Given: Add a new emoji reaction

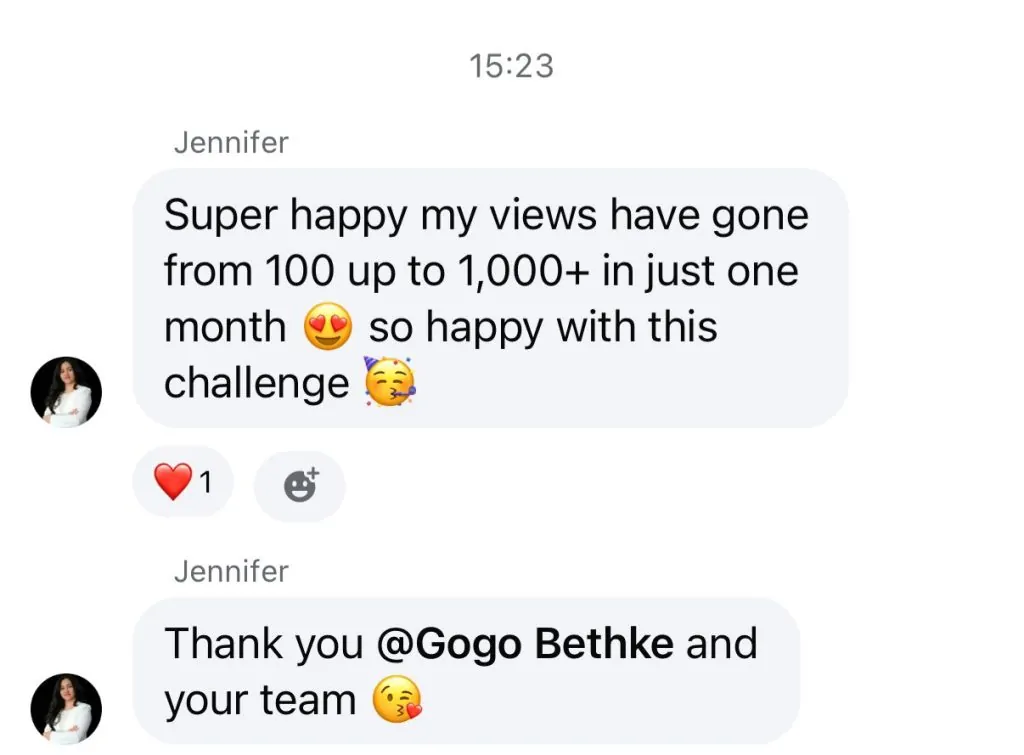Looking at the screenshot, I should (x=300, y=485).
